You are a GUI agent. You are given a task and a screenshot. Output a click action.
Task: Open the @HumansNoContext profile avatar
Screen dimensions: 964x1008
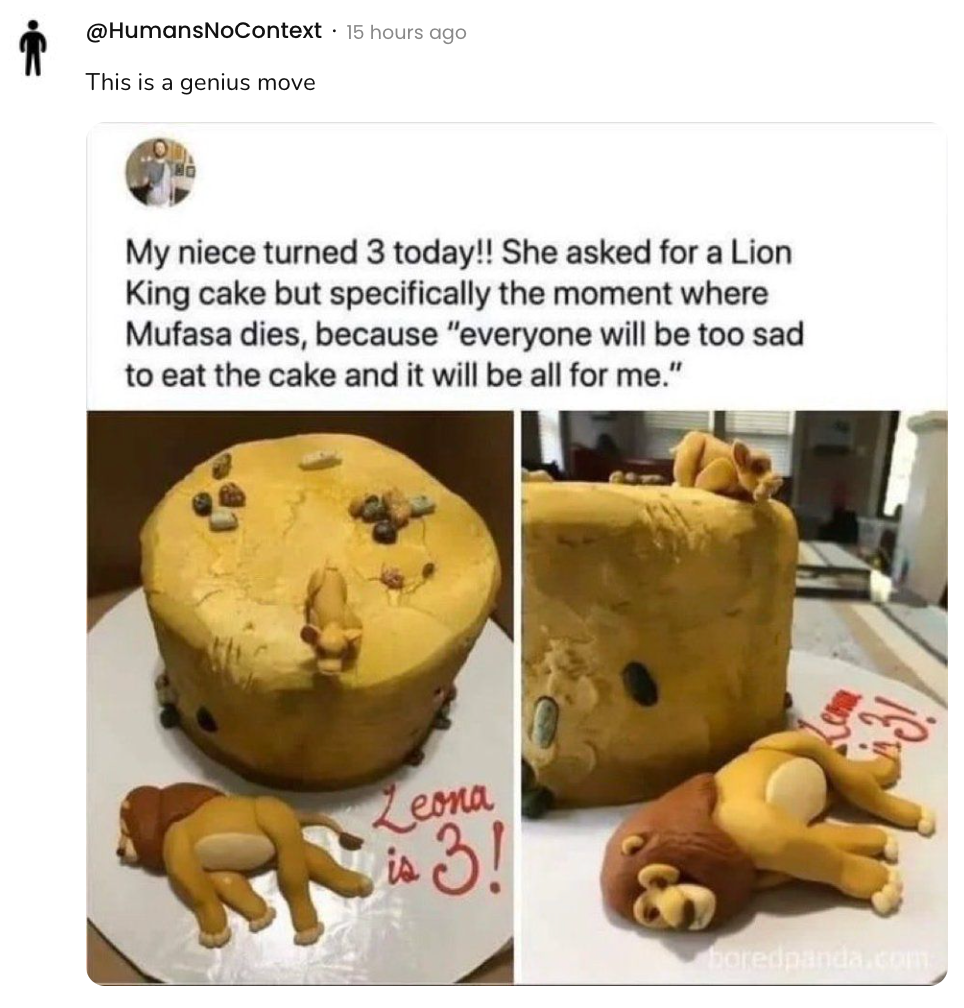tap(36, 47)
